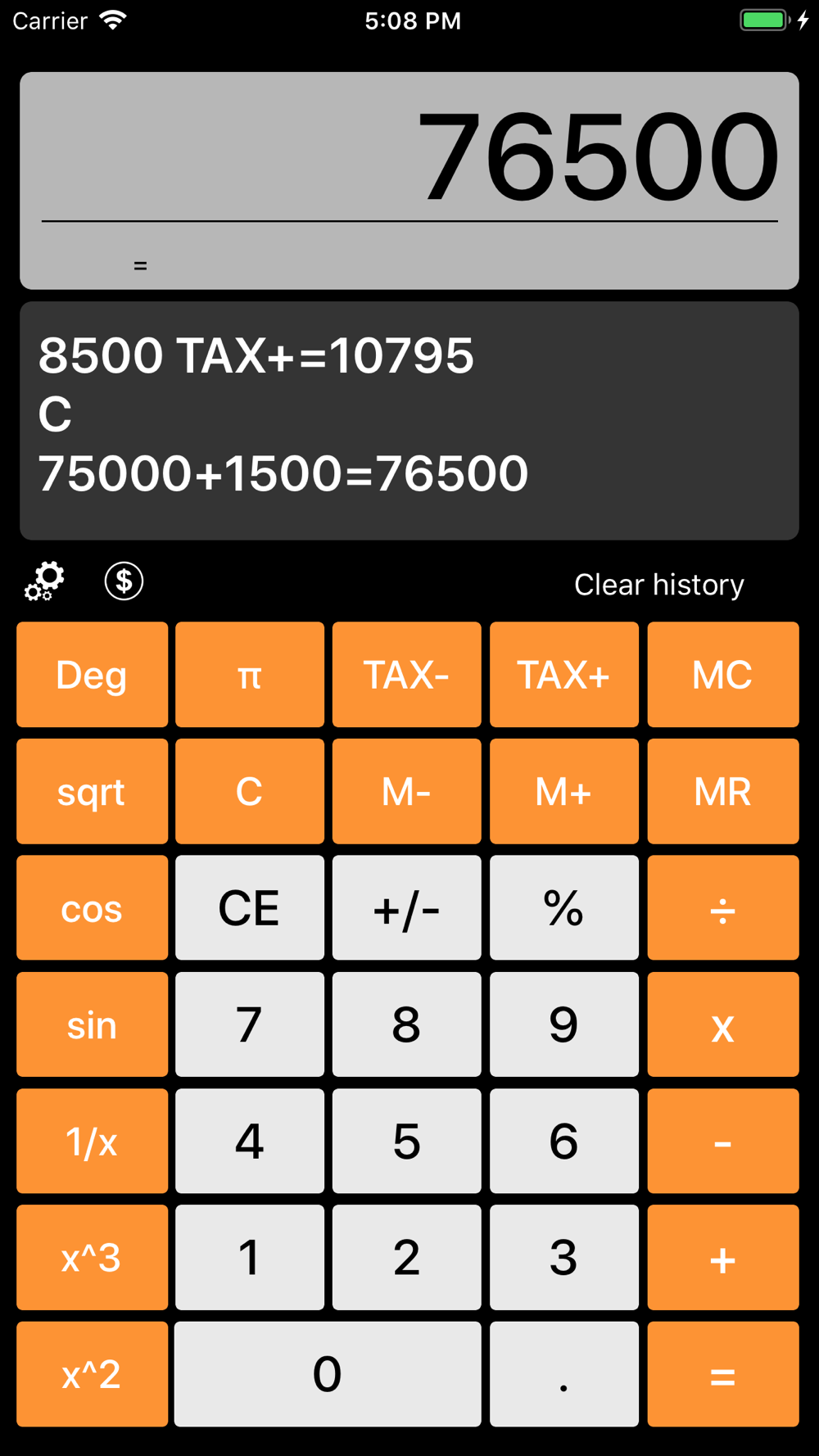Add to memory with M+

(x=564, y=791)
